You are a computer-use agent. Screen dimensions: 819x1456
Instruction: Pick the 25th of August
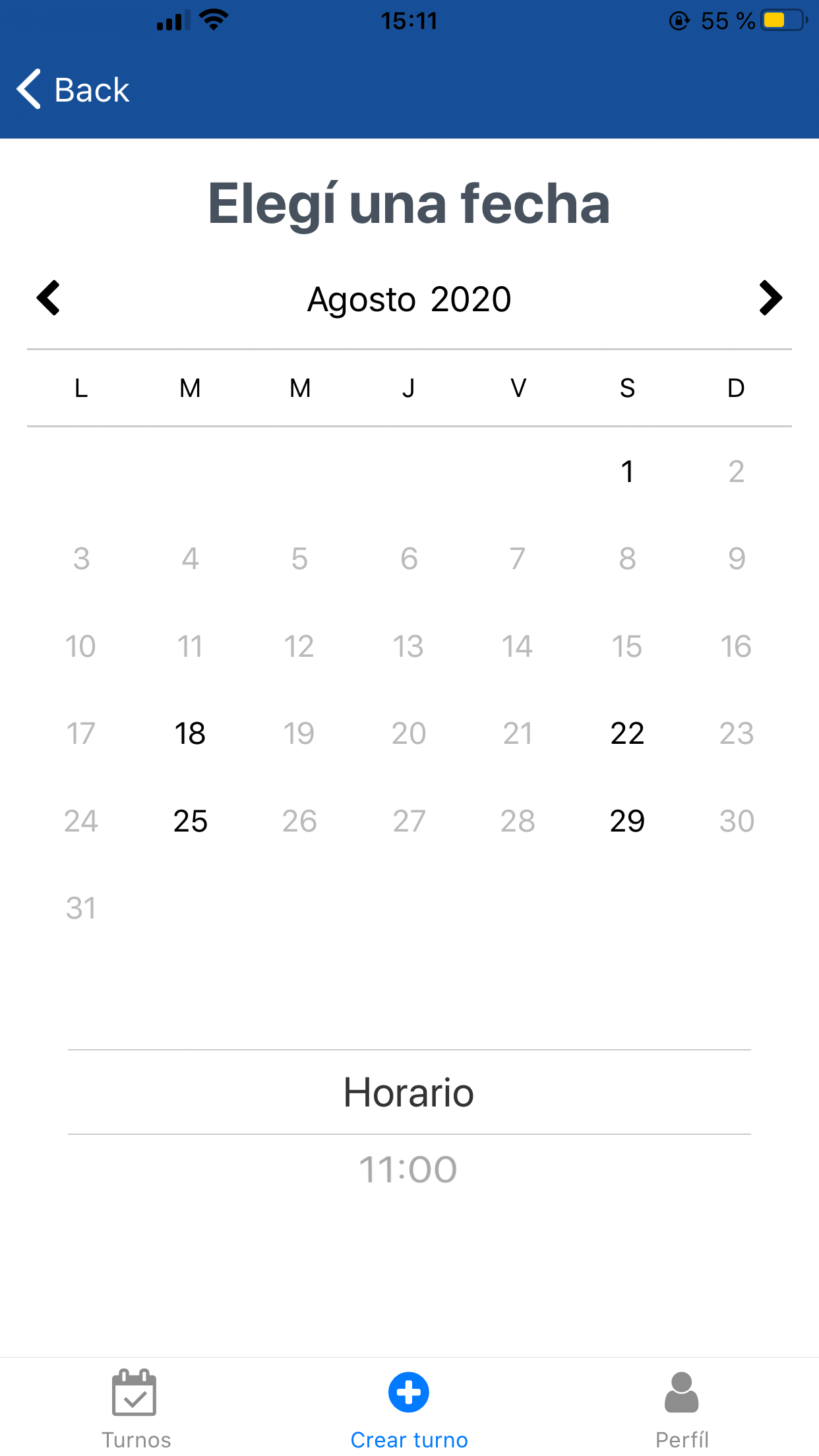coord(190,821)
